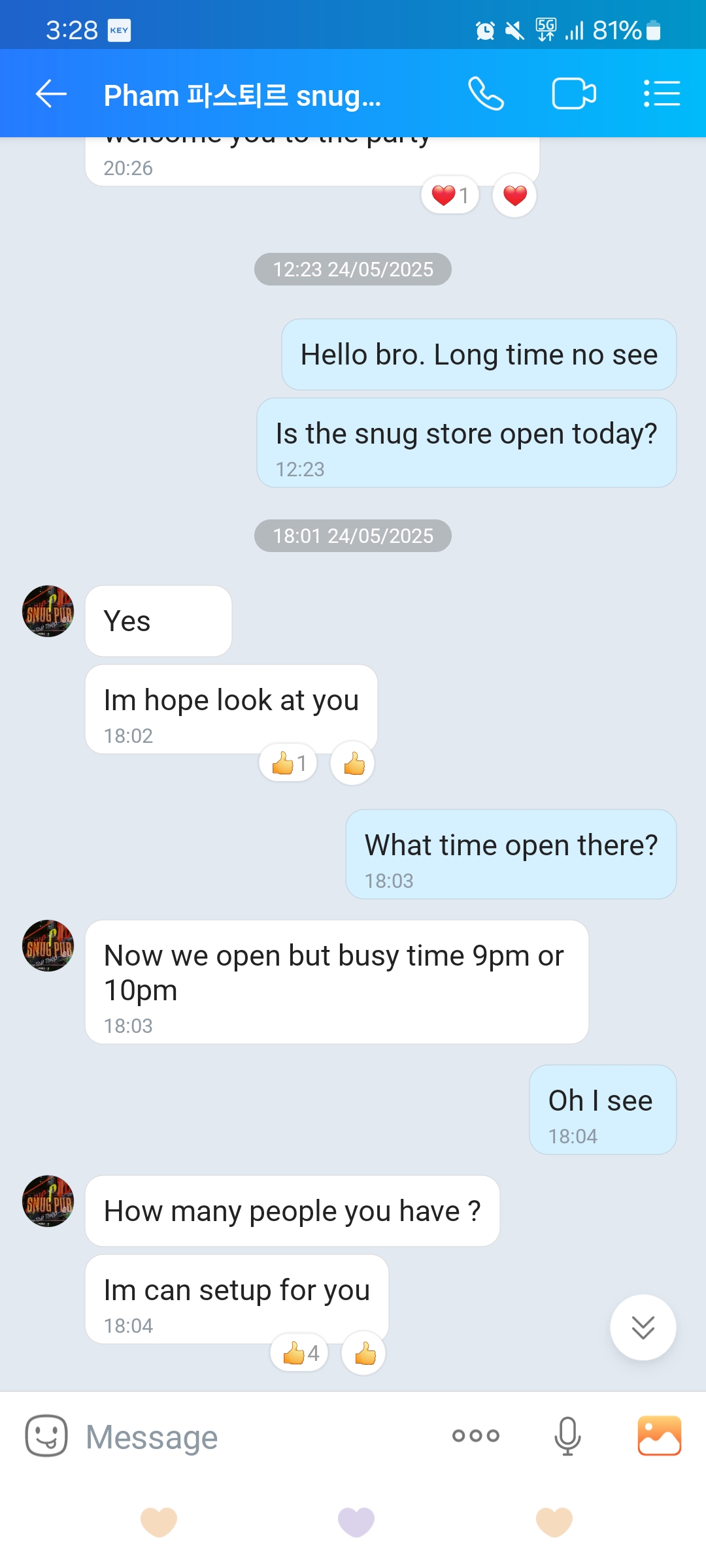The image size is (706, 1568).
Task: Go back from the Pham chat
Action: pos(51,94)
